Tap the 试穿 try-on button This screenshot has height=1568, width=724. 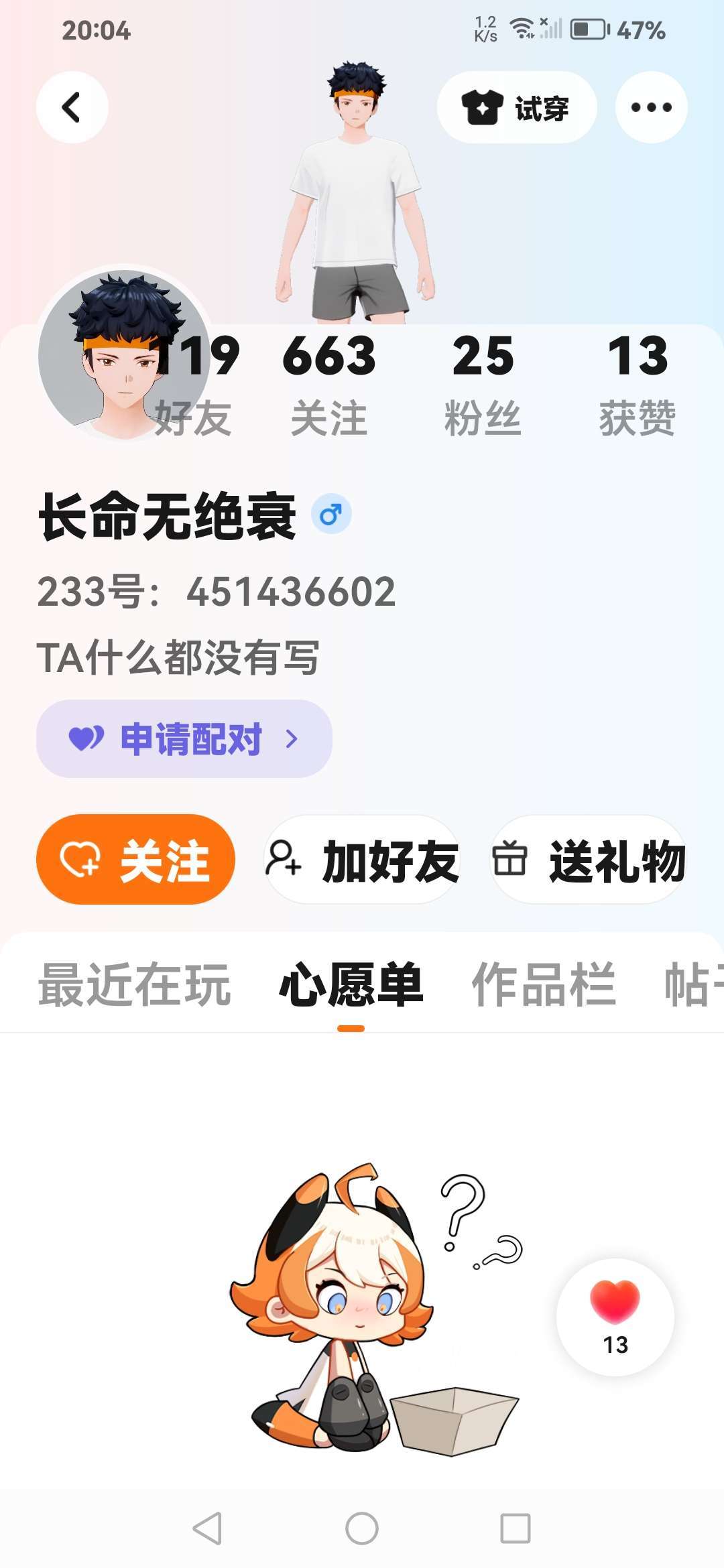pos(516,107)
